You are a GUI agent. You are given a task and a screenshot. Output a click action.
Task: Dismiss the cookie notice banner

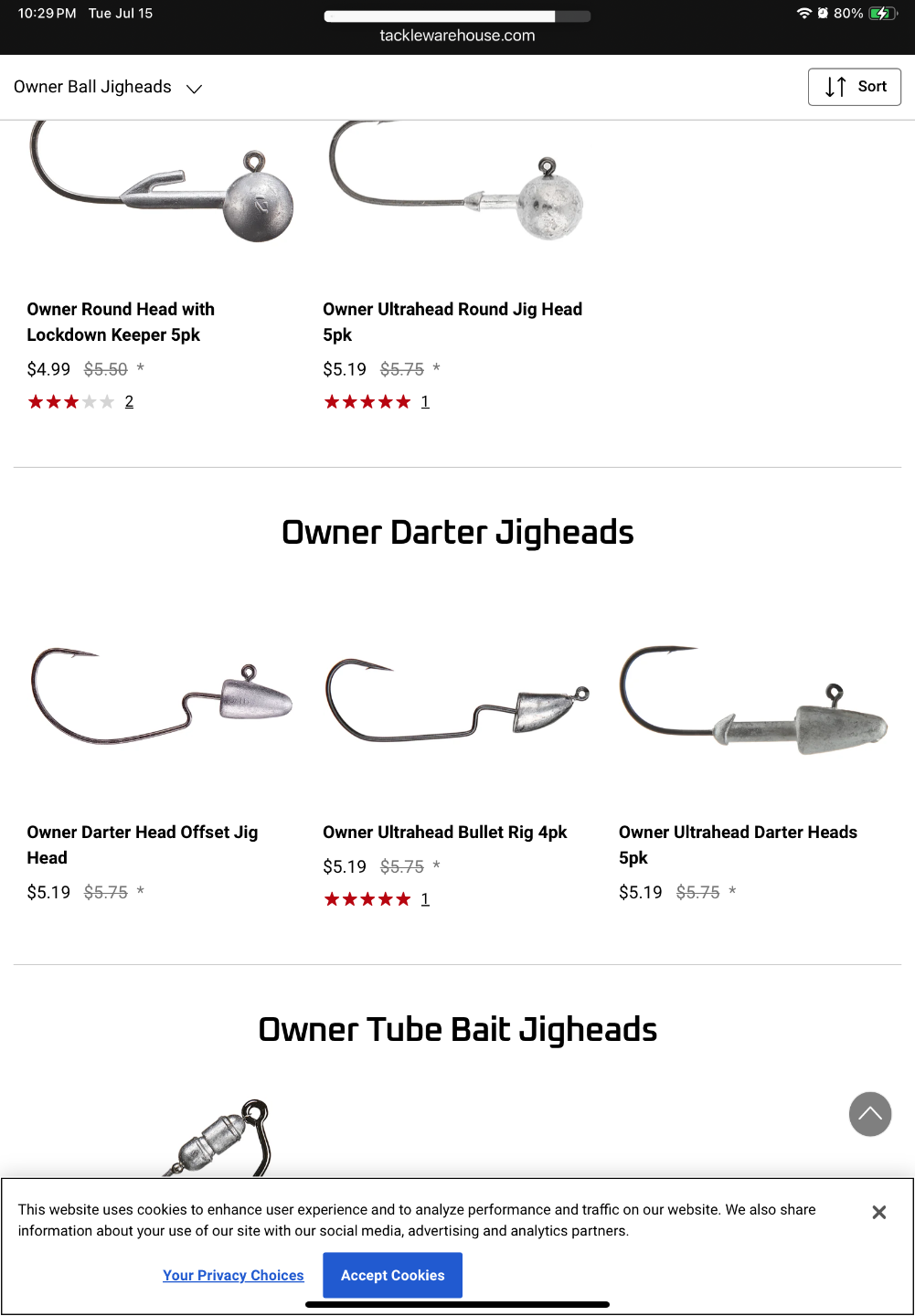click(x=878, y=1213)
